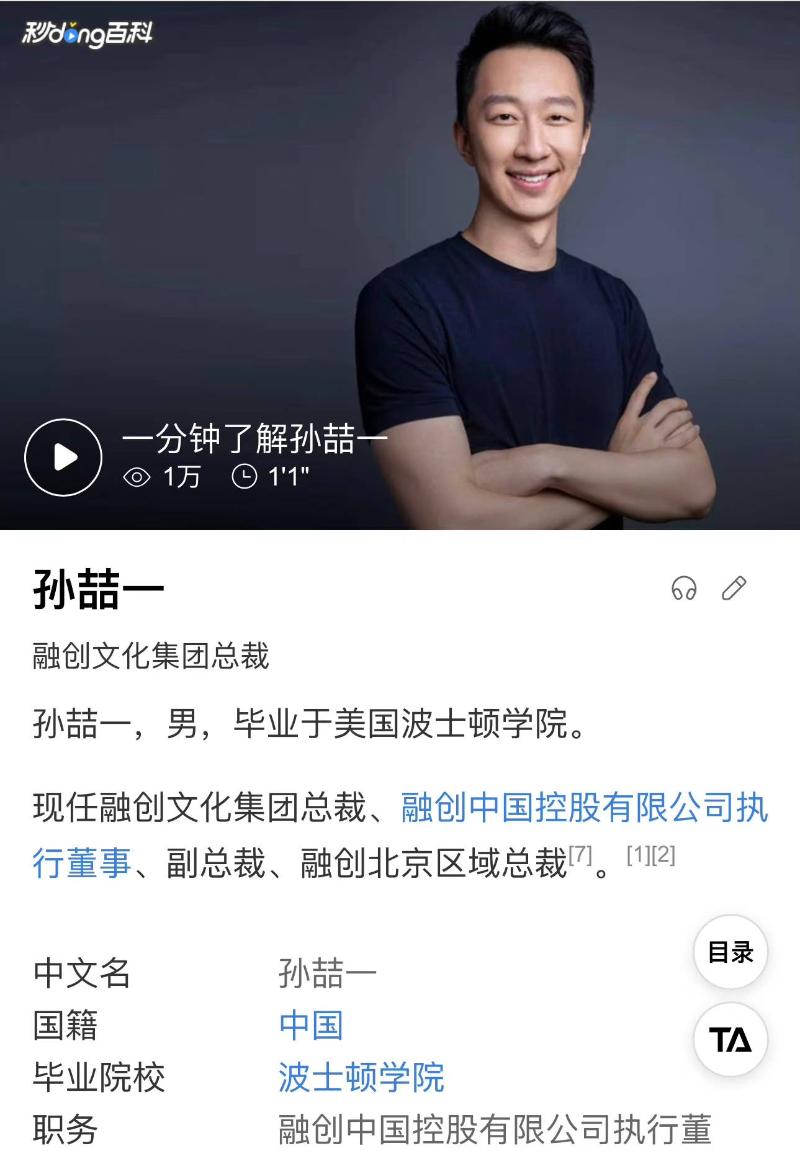This screenshot has height=1151, width=800.
Task: Open the 目录 contents button
Action: [730, 953]
